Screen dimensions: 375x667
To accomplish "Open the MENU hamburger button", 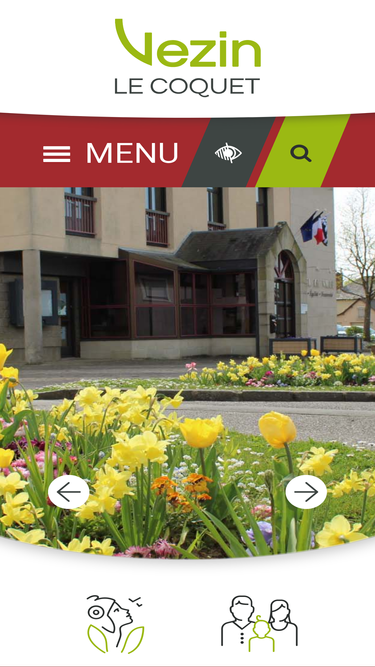I will (x=111, y=153).
